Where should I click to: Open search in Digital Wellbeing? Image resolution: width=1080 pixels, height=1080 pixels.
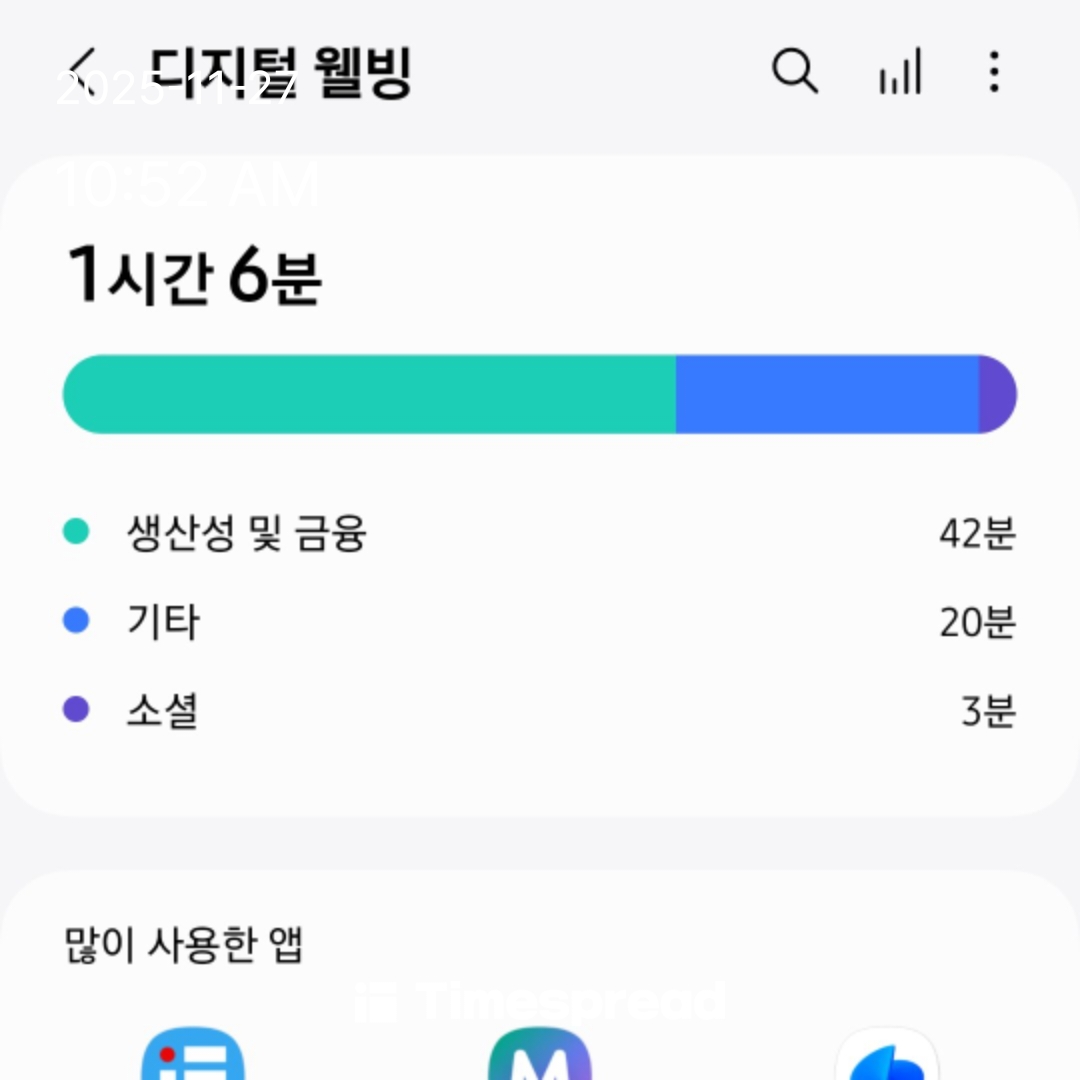tap(795, 72)
